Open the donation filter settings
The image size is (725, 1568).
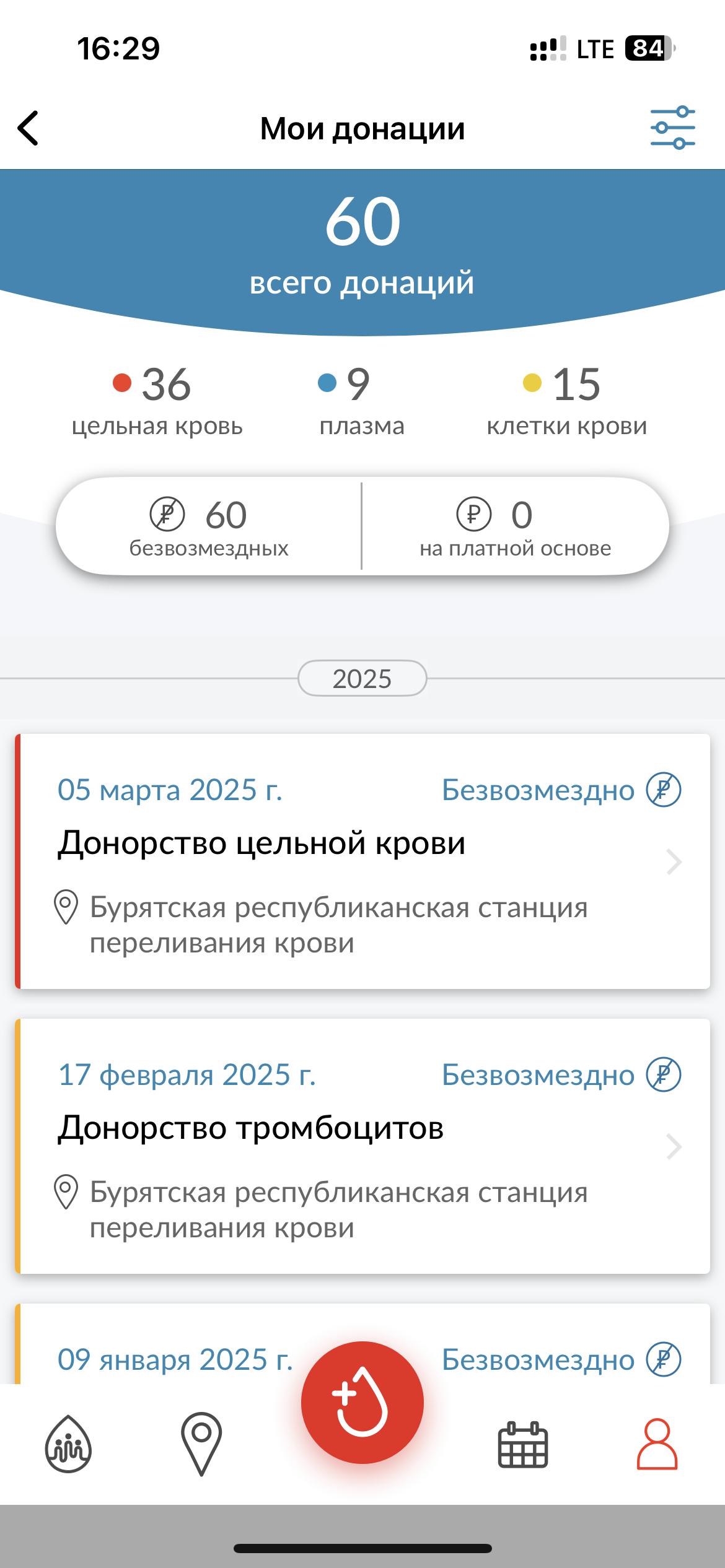click(672, 128)
